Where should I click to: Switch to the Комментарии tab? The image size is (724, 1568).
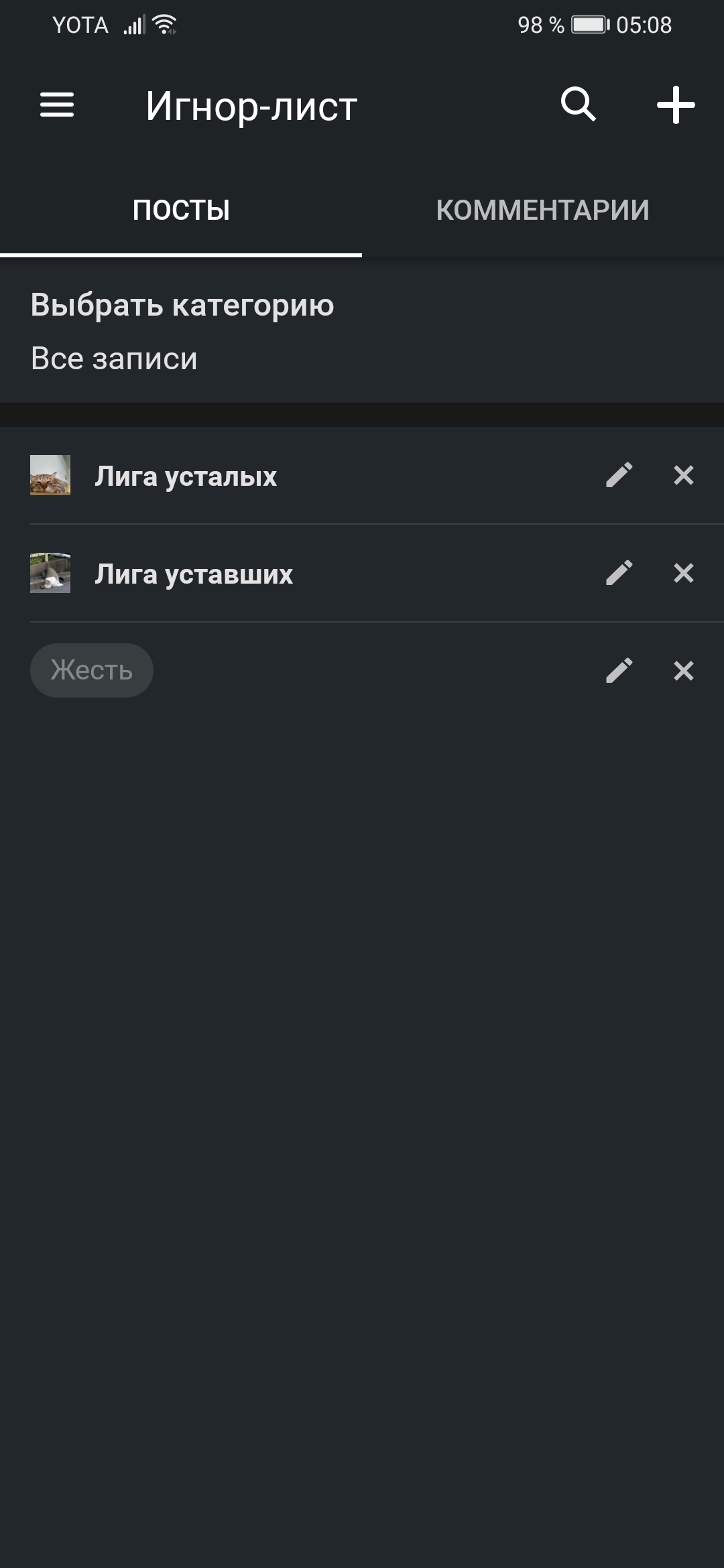tap(542, 210)
